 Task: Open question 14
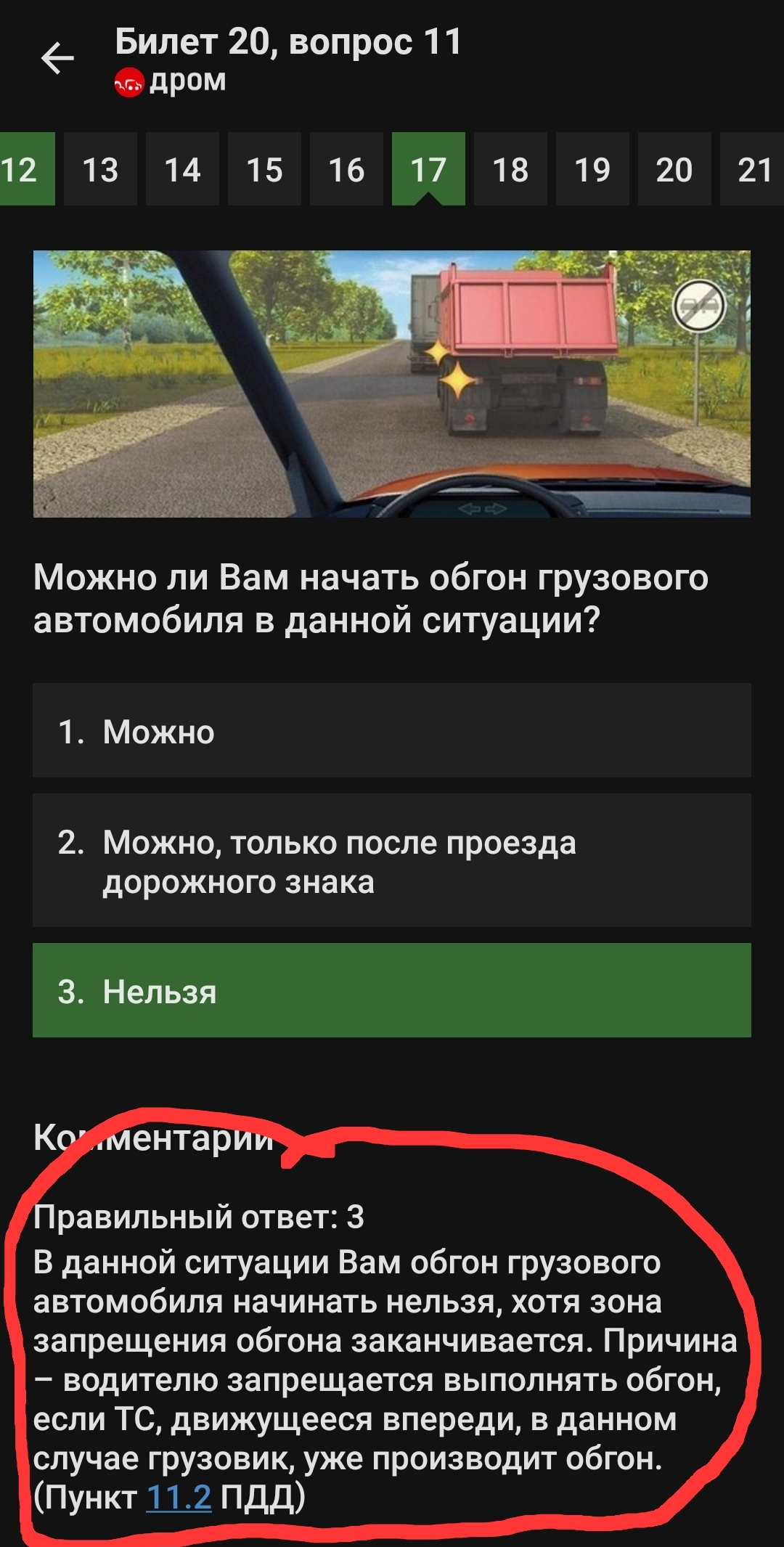pos(182,169)
